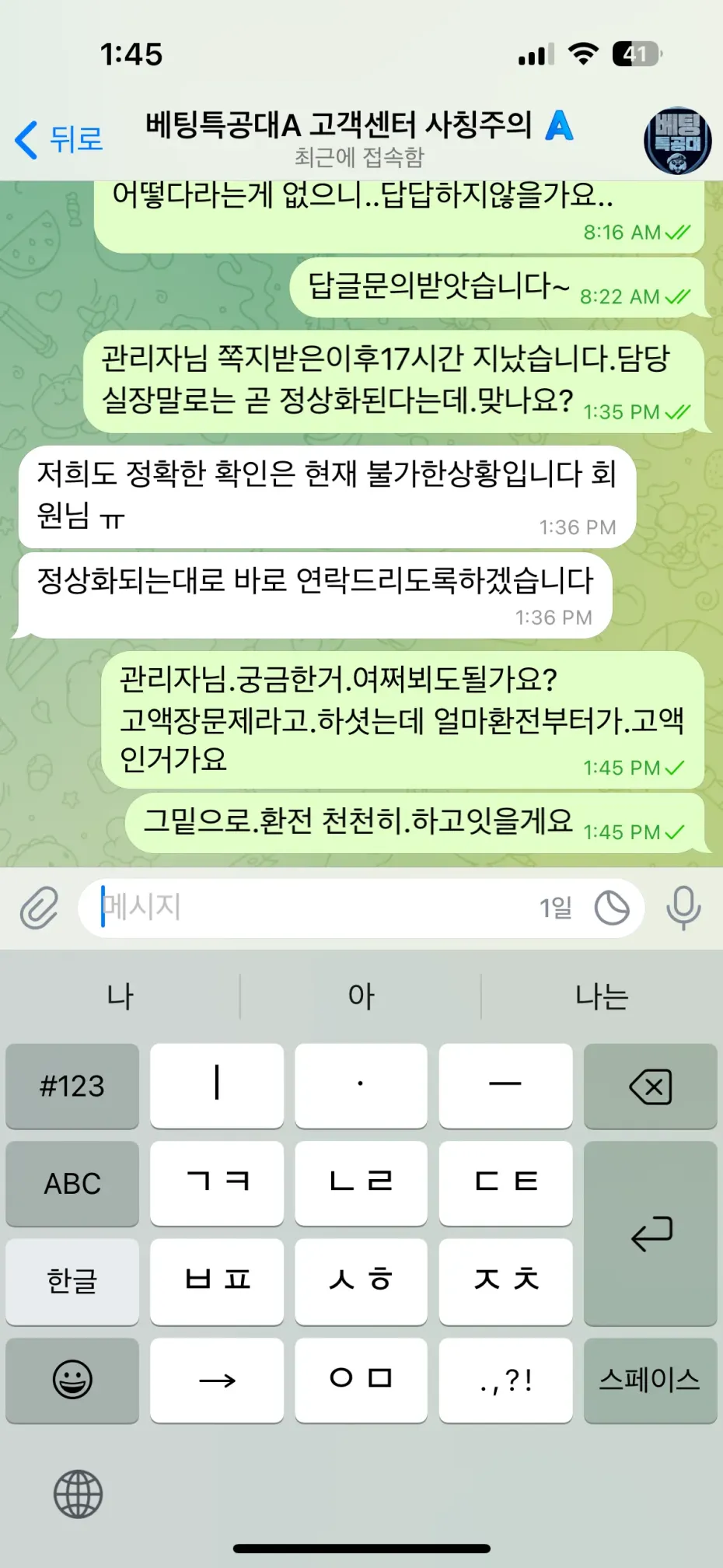The width and height of the screenshot is (723, 1568).
Task: Open the 베팅특공대 profile picture
Action: coord(677,141)
